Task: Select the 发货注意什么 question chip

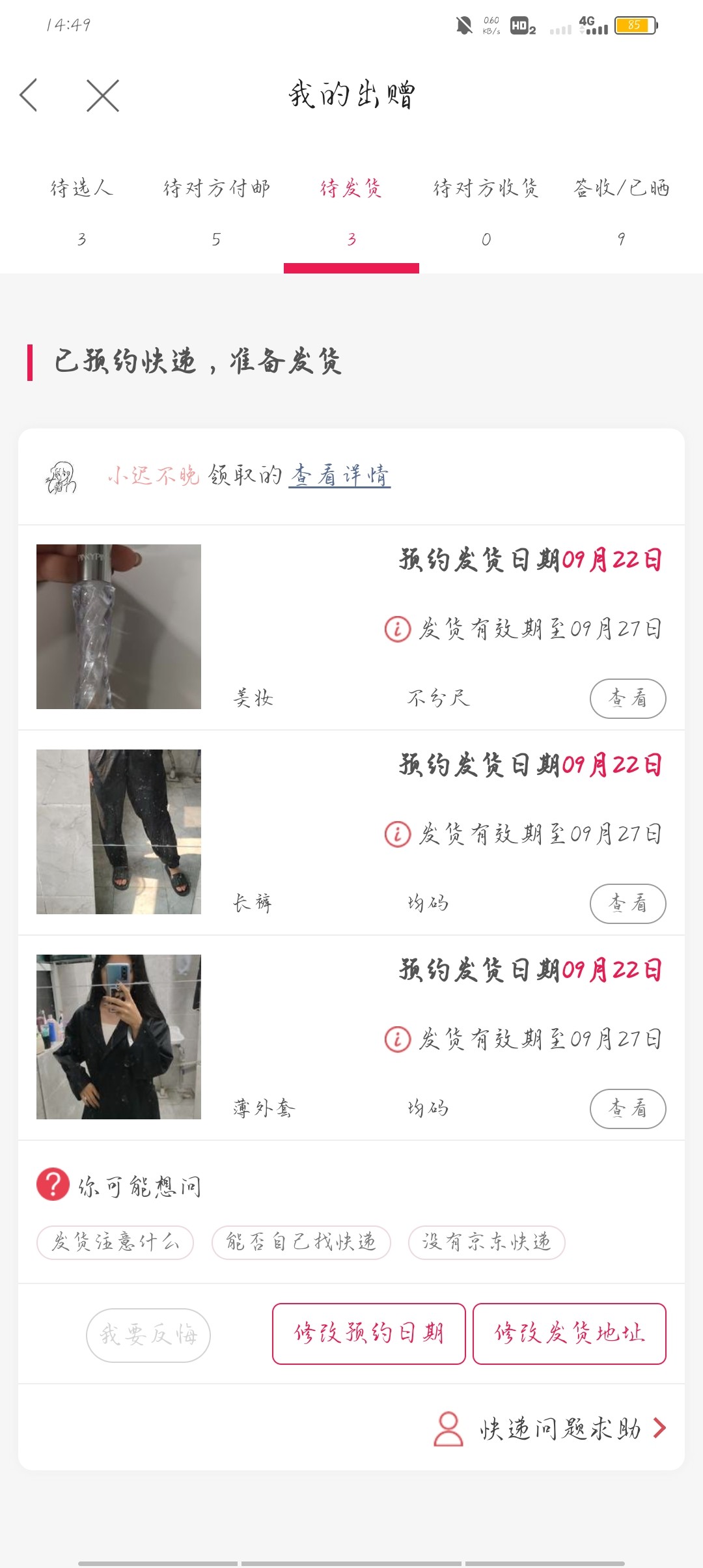Action: (115, 1242)
